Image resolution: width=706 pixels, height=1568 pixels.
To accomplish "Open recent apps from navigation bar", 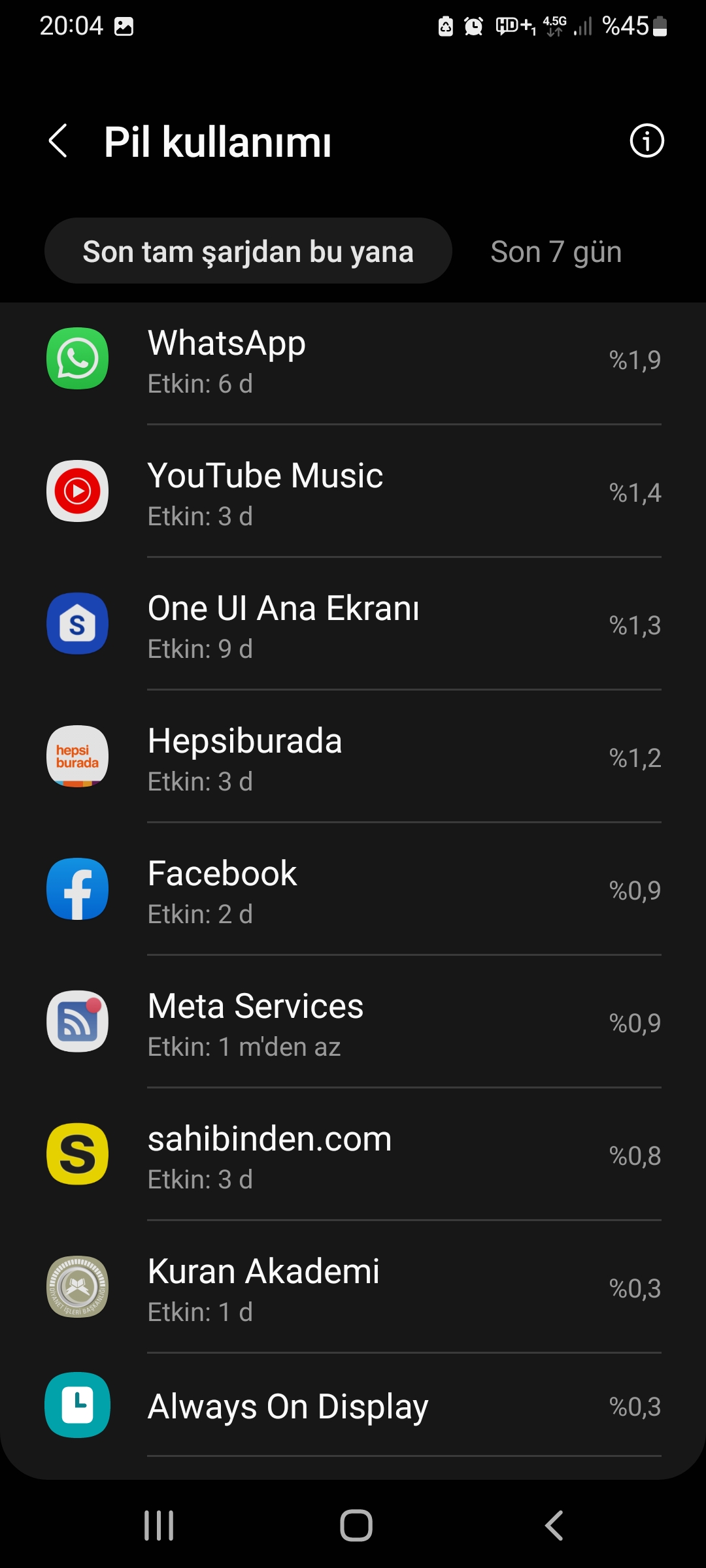I will 159,1526.
